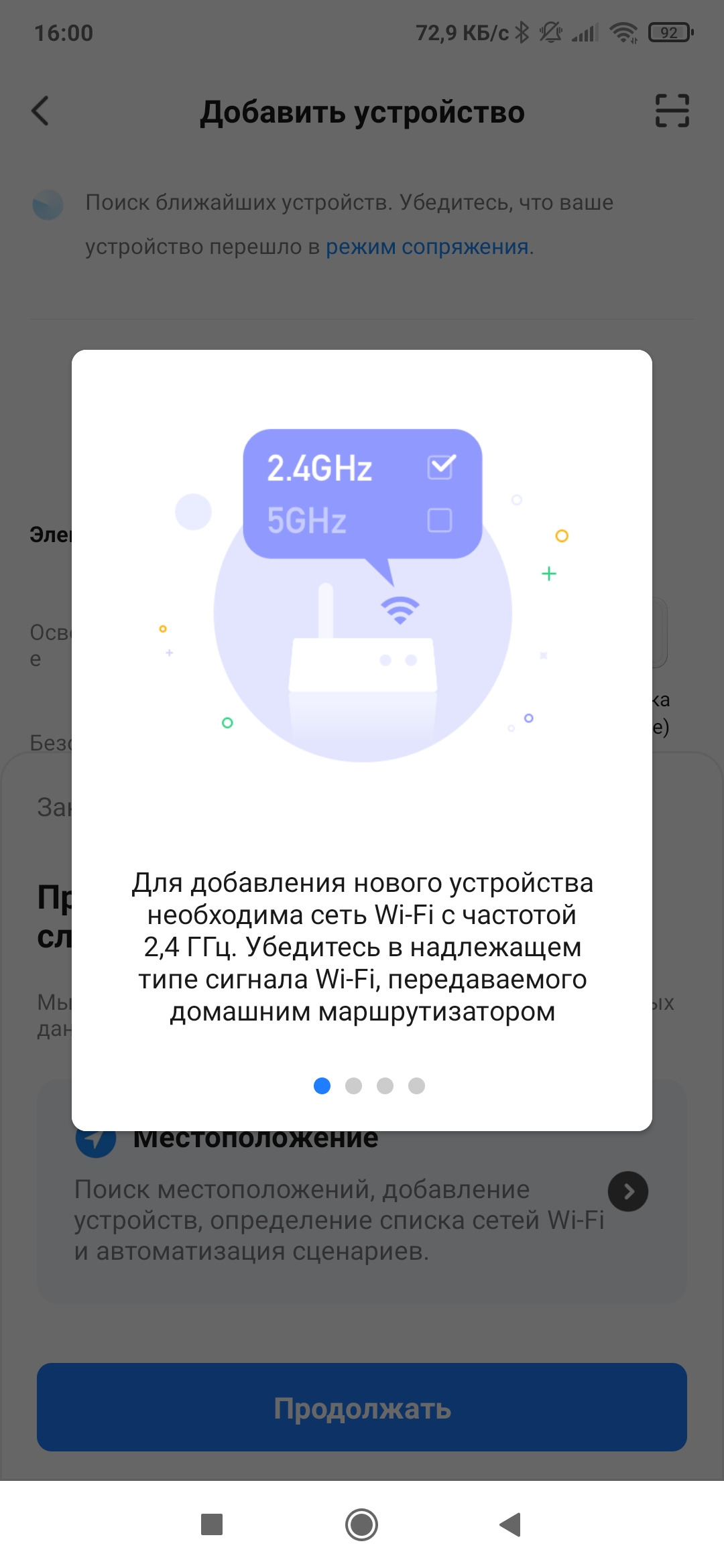724x1568 pixels.
Task: Open the QR scan icon
Action: coord(672,111)
